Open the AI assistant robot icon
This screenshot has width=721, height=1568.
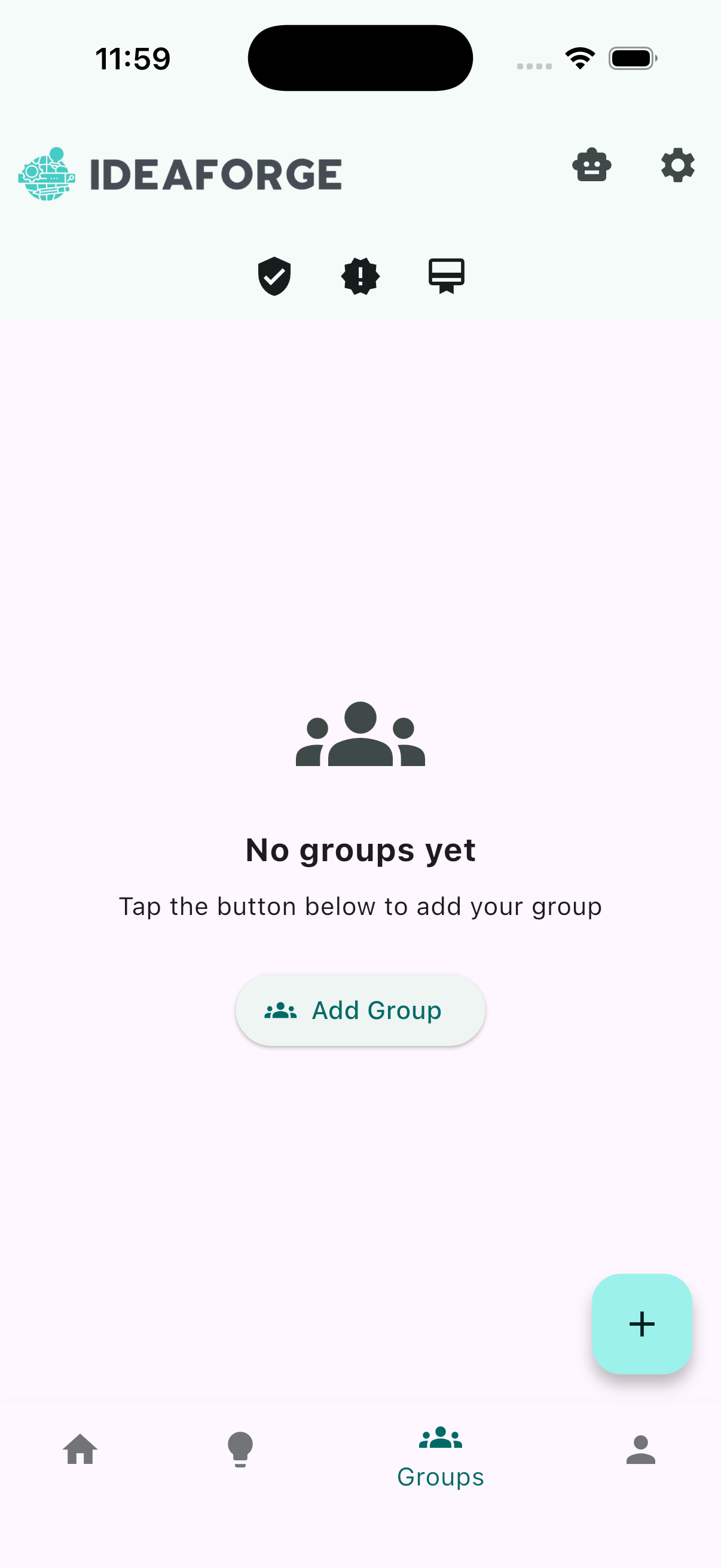[x=592, y=165]
